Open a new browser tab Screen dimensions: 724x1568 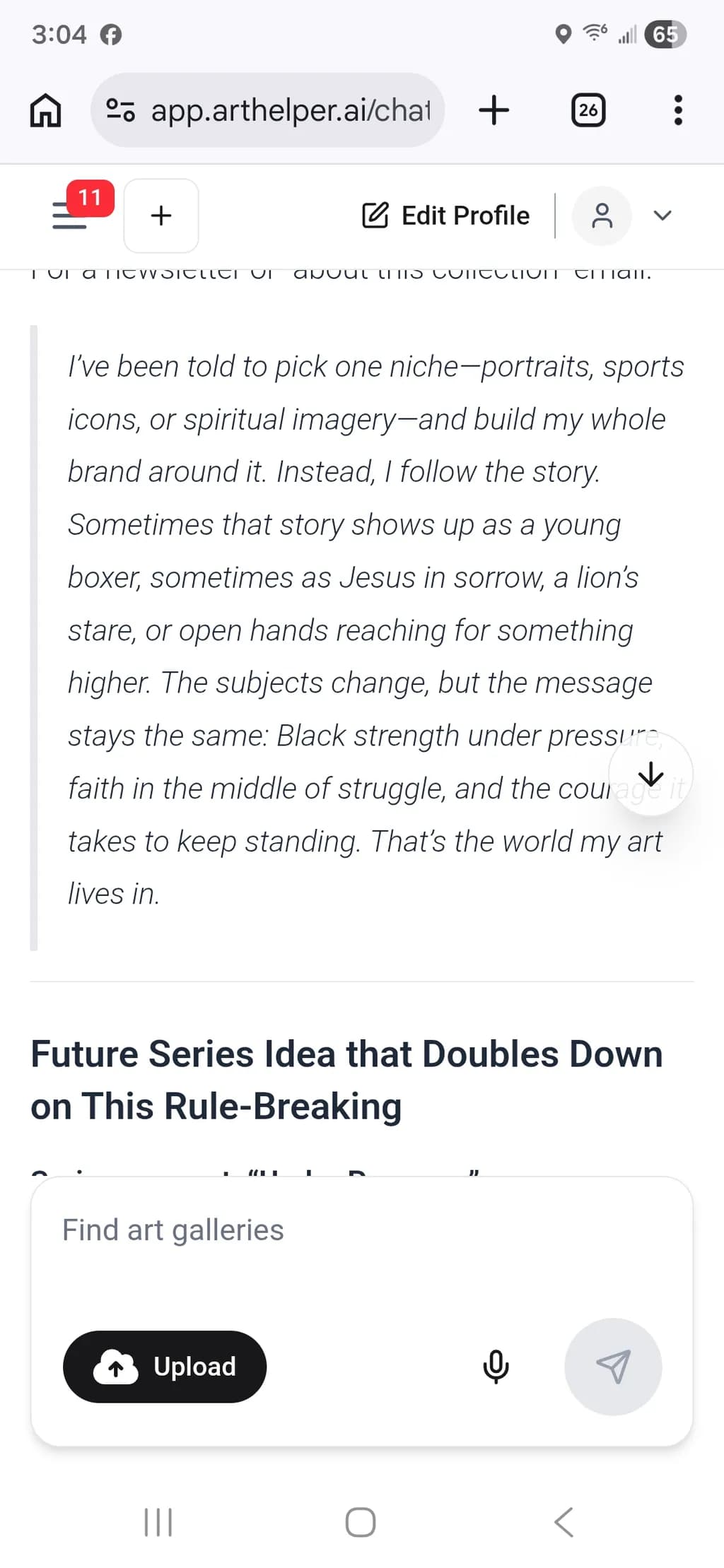click(x=494, y=110)
